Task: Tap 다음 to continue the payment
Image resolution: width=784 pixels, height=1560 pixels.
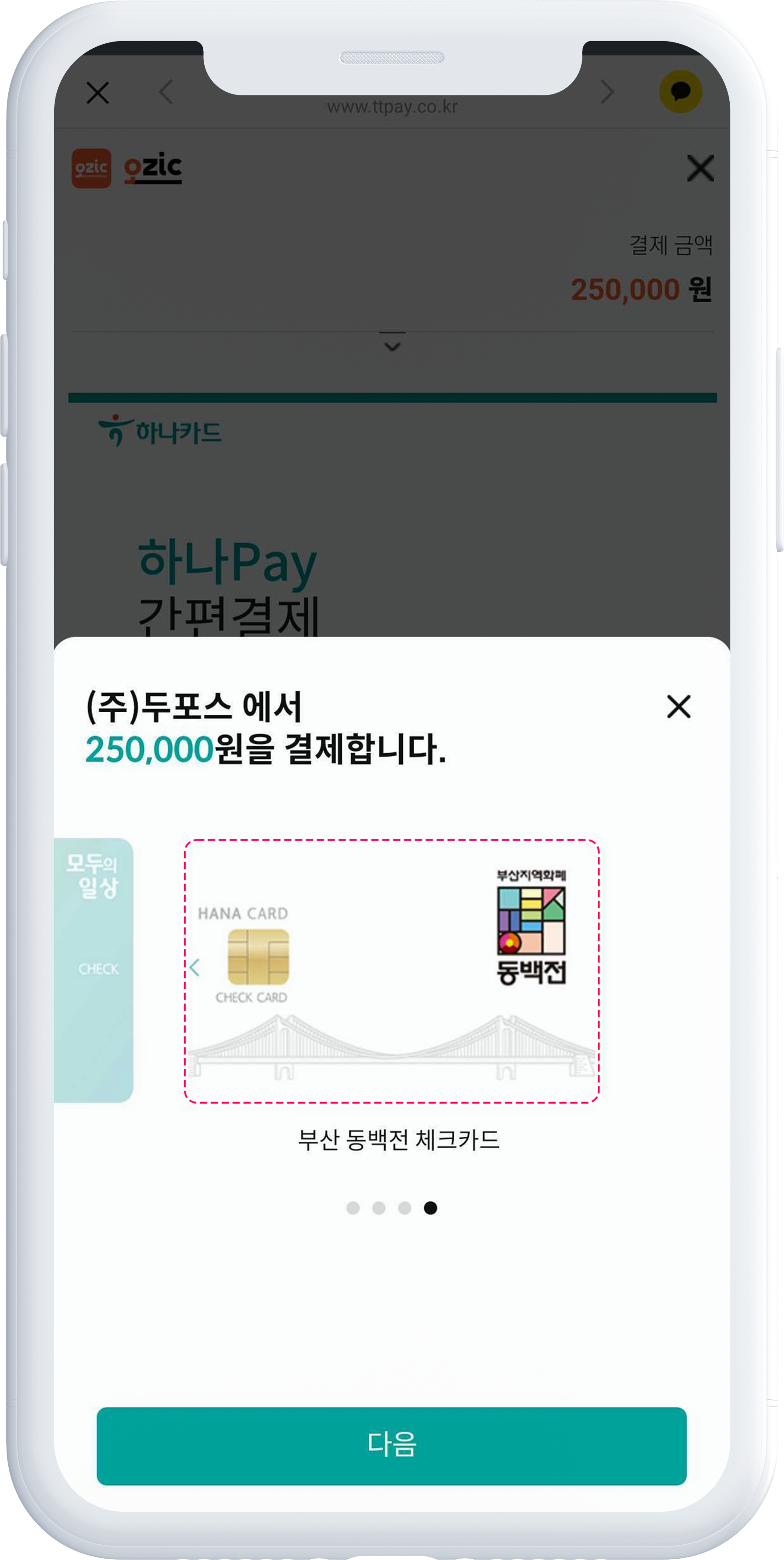Action: pyautogui.click(x=392, y=1445)
